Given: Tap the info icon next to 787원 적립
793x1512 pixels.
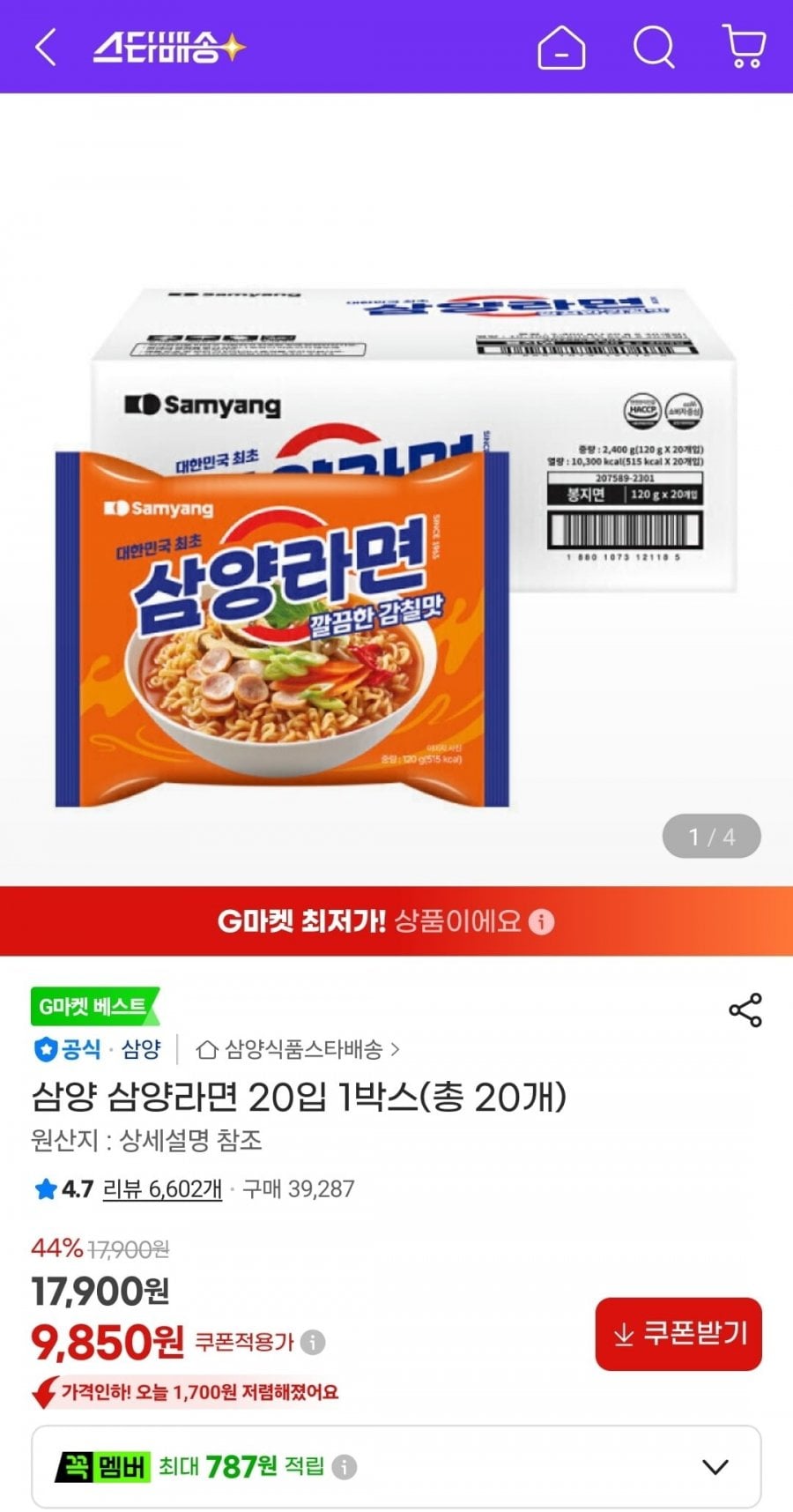Looking at the screenshot, I should pos(345,1467).
